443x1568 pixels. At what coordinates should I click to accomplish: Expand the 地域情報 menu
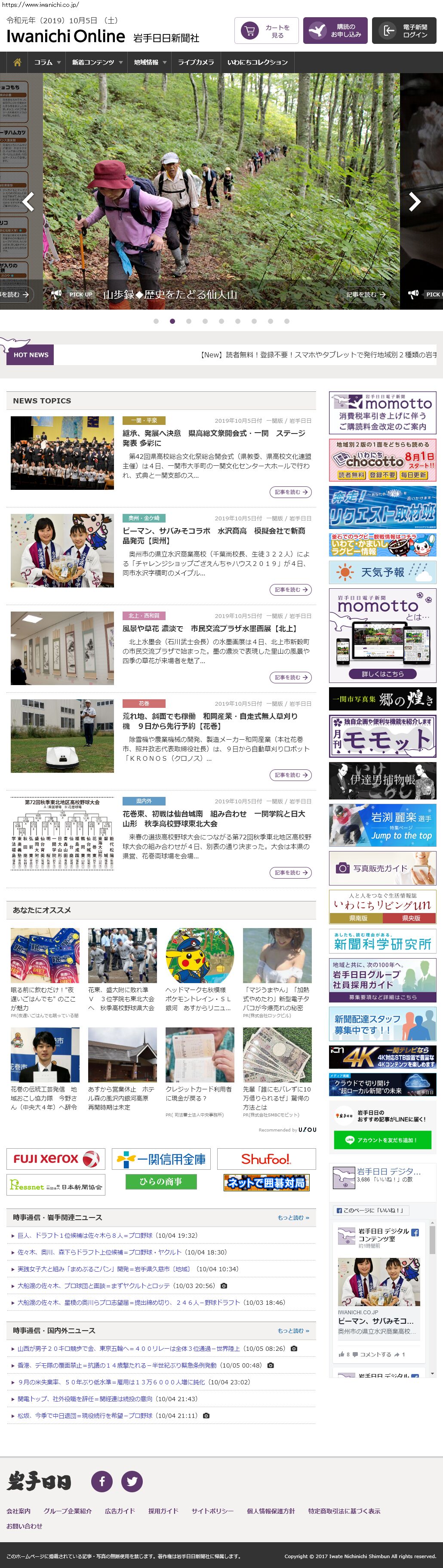click(150, 62)
